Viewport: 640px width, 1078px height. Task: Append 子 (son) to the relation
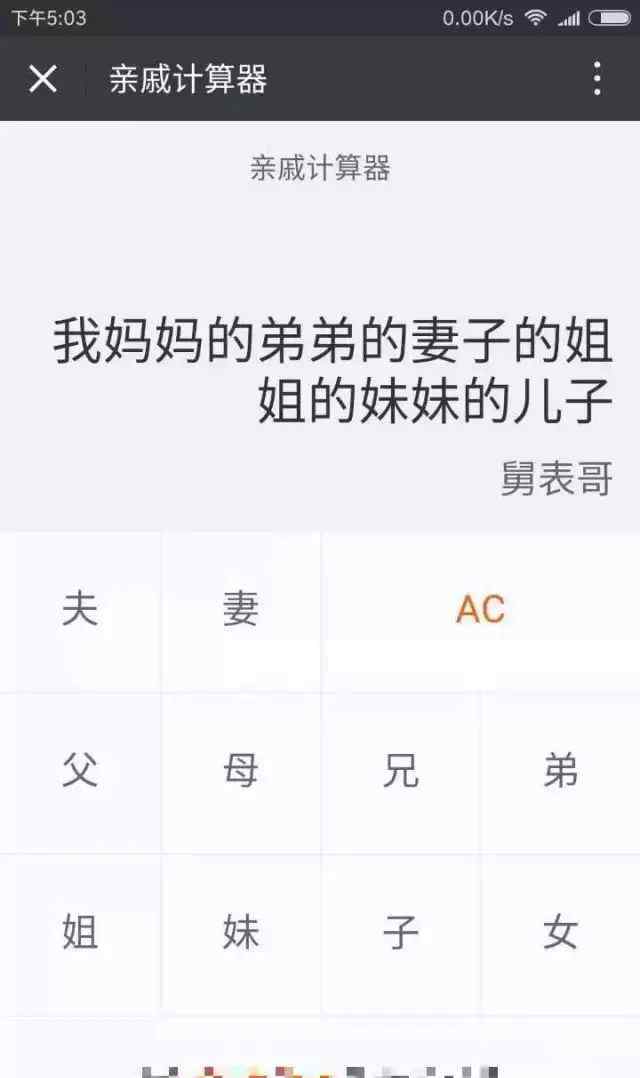(401, 934)
